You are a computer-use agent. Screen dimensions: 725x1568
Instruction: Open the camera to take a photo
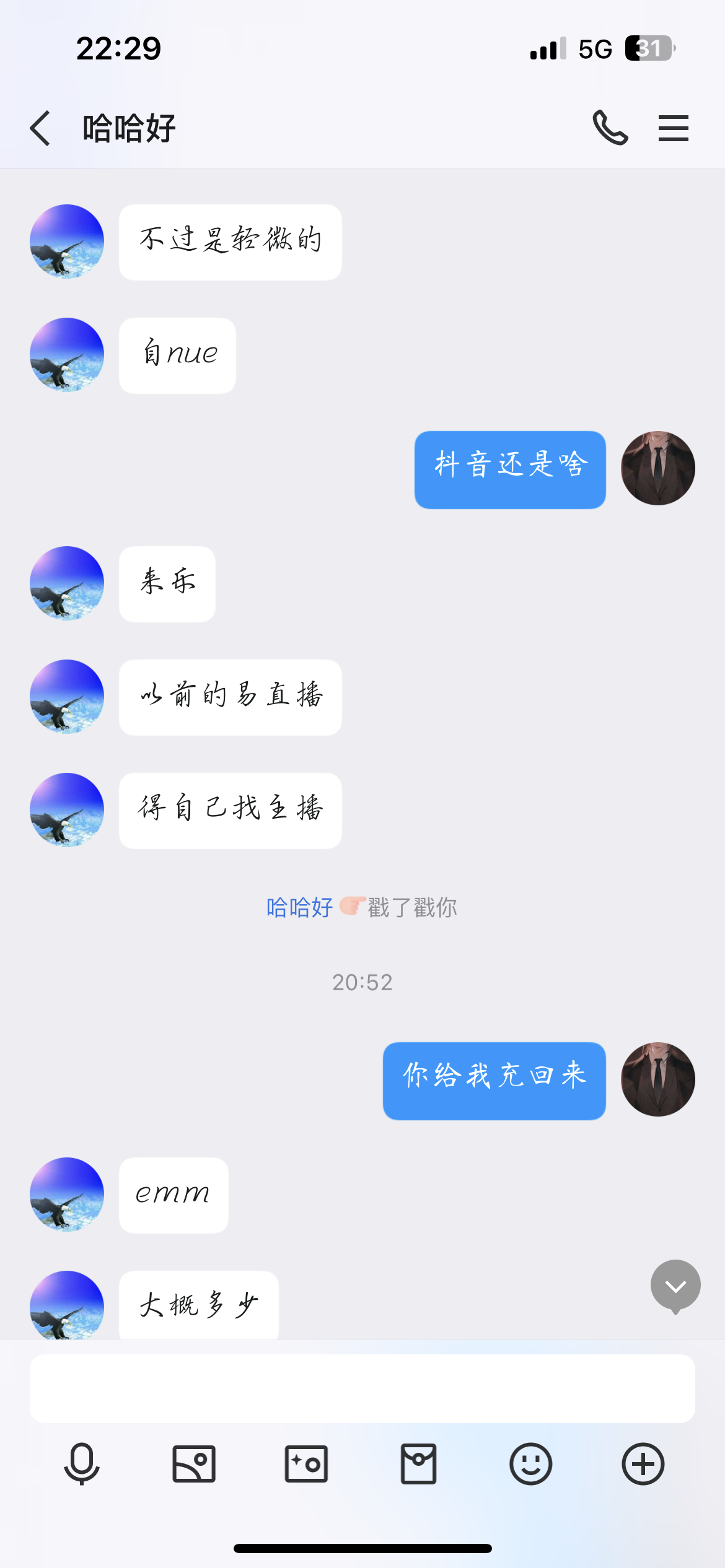pos(306,1464)
